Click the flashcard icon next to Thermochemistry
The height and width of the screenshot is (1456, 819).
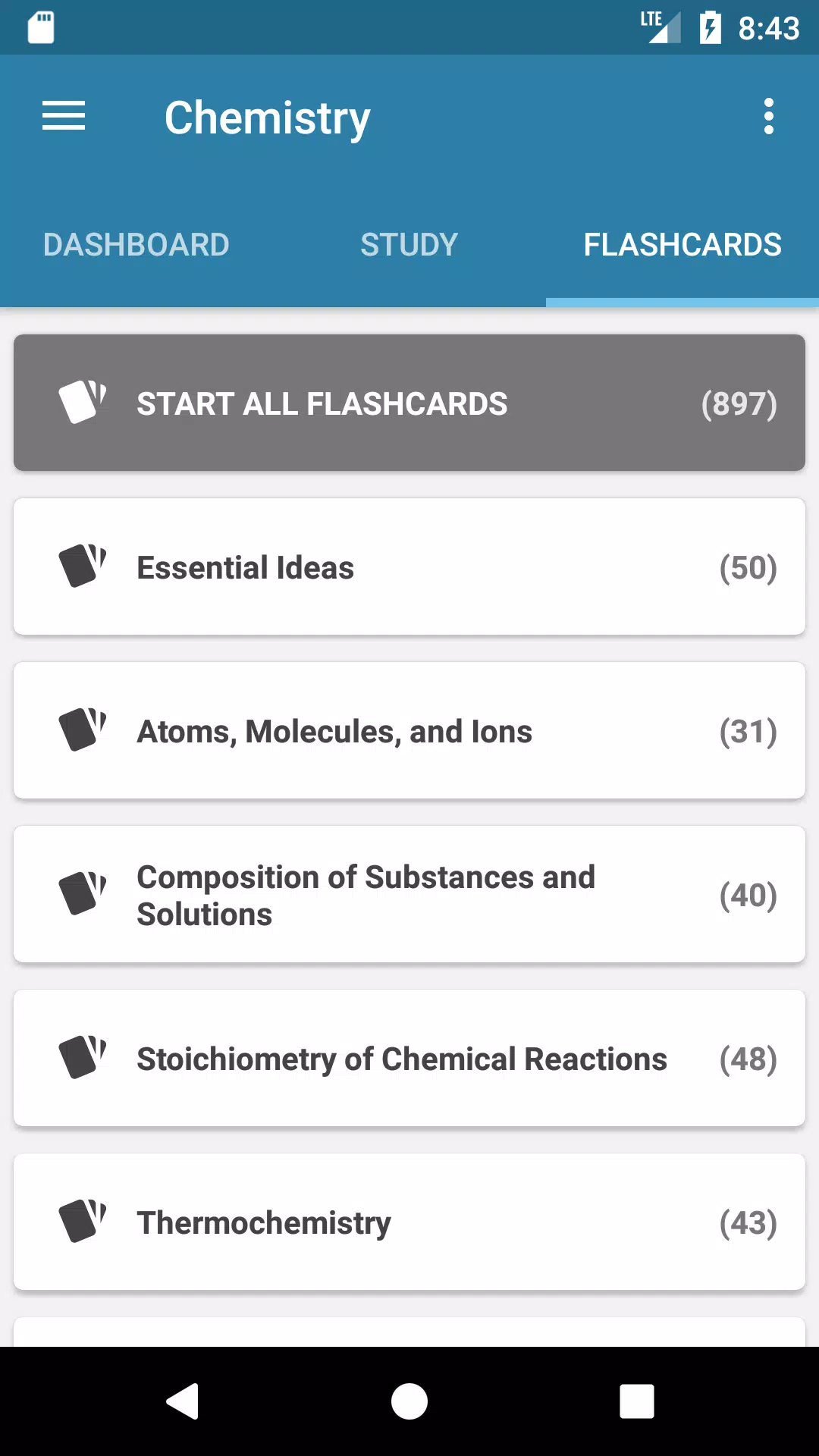click(x=83, y=1222)
